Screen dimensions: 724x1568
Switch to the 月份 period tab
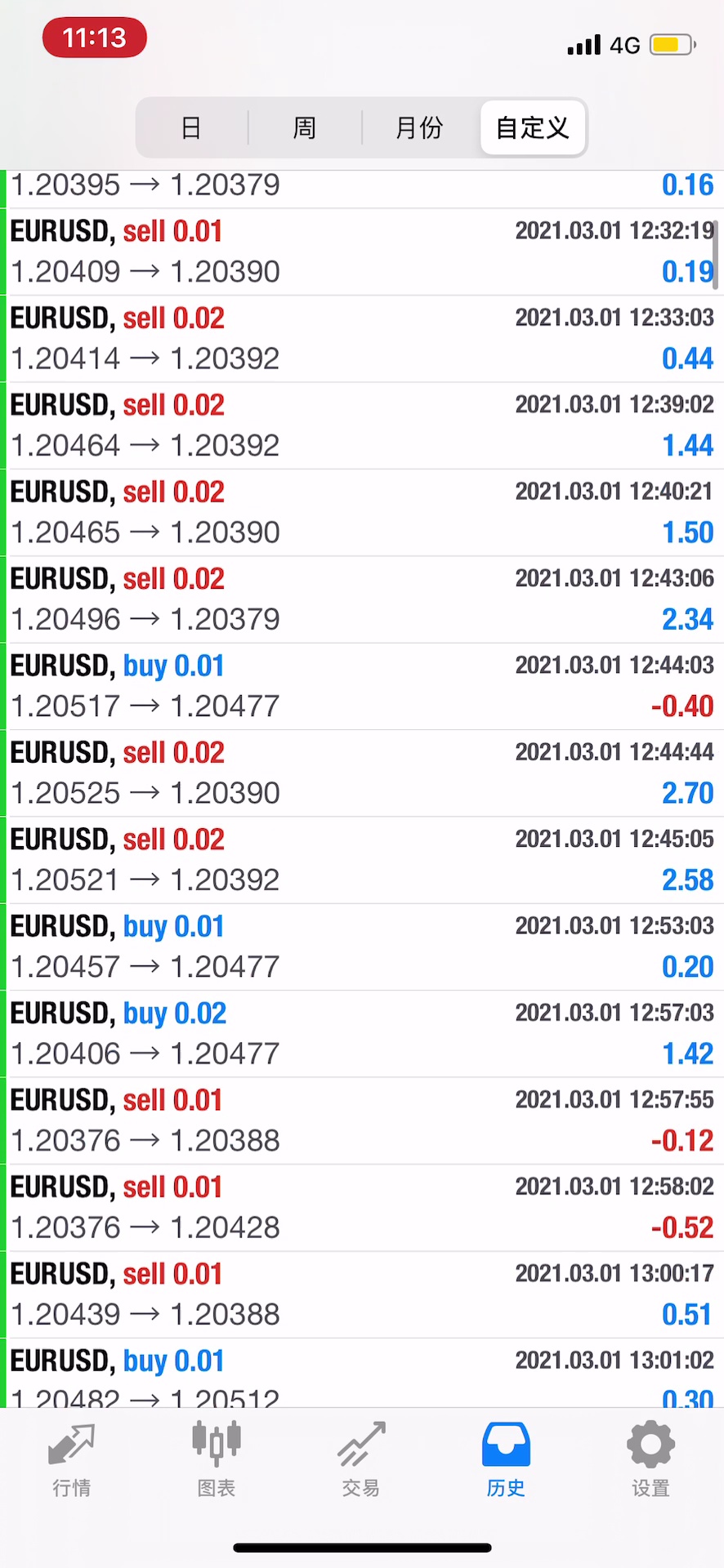click(x=418, y=128)
